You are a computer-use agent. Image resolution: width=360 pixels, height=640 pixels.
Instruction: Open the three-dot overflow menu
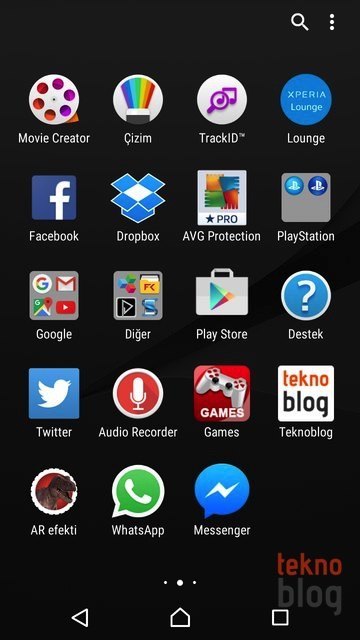click(x=332, y=22)
